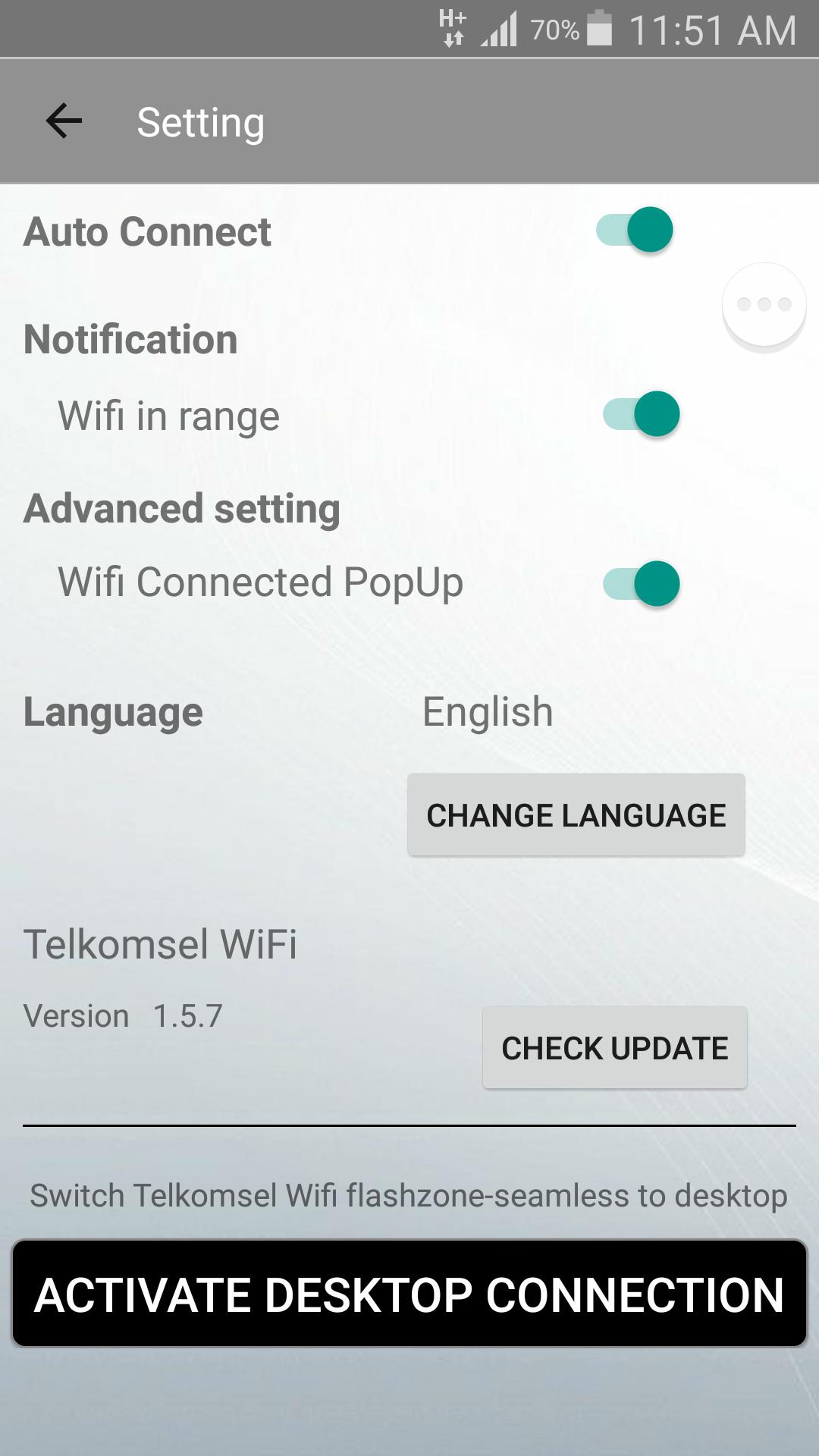Open the Setting screen title area
819x1456 pixels.
[x=199, y=121]
